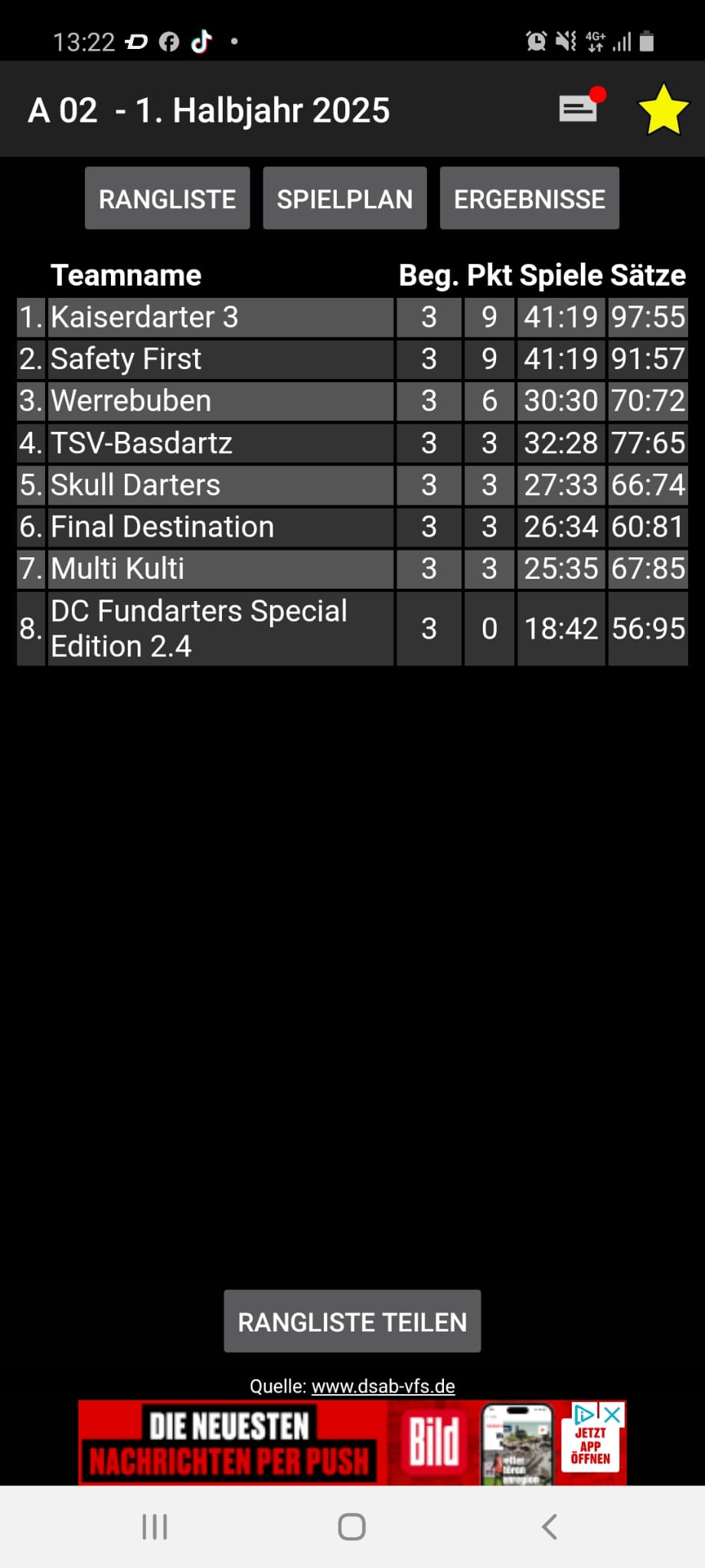Screen dimensions: 705x1568
Task: Open DC Fundarters Special Edition 2.4 row
Action: pyautogui.click(x=352, y=629)
